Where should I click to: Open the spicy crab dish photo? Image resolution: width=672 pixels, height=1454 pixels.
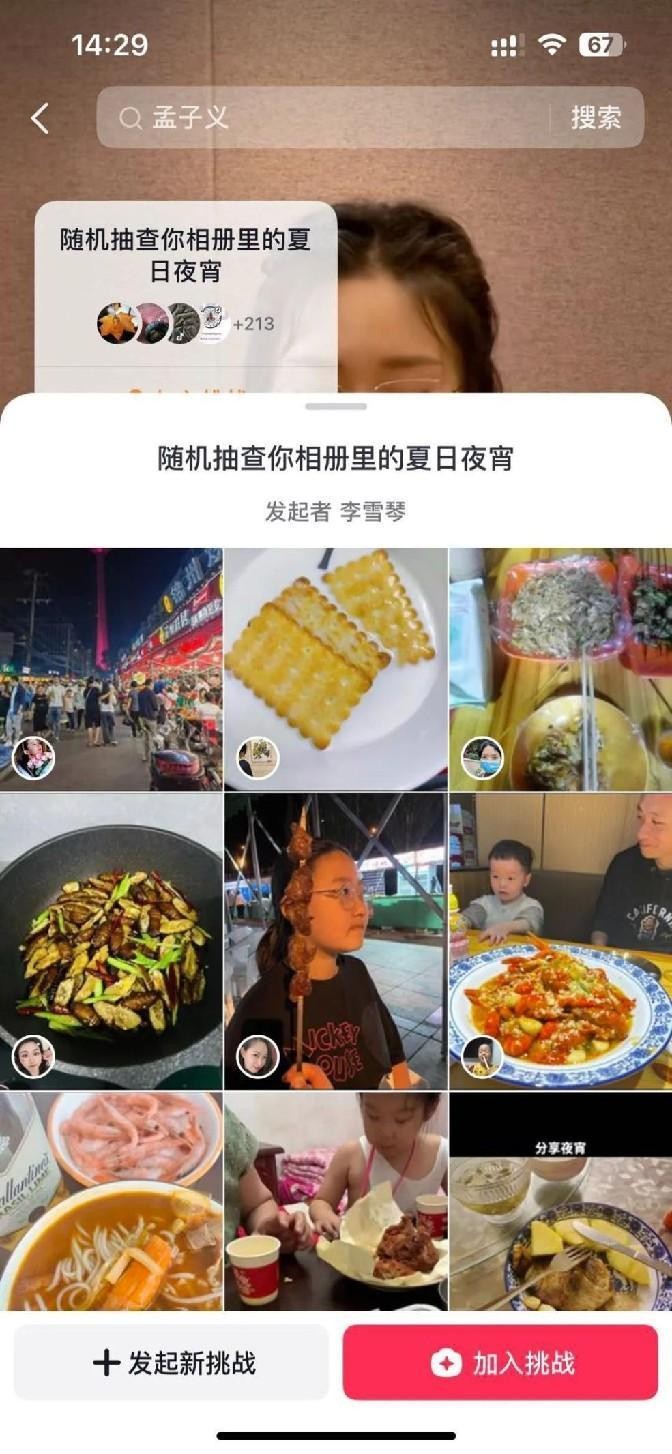tap(560, 940)
